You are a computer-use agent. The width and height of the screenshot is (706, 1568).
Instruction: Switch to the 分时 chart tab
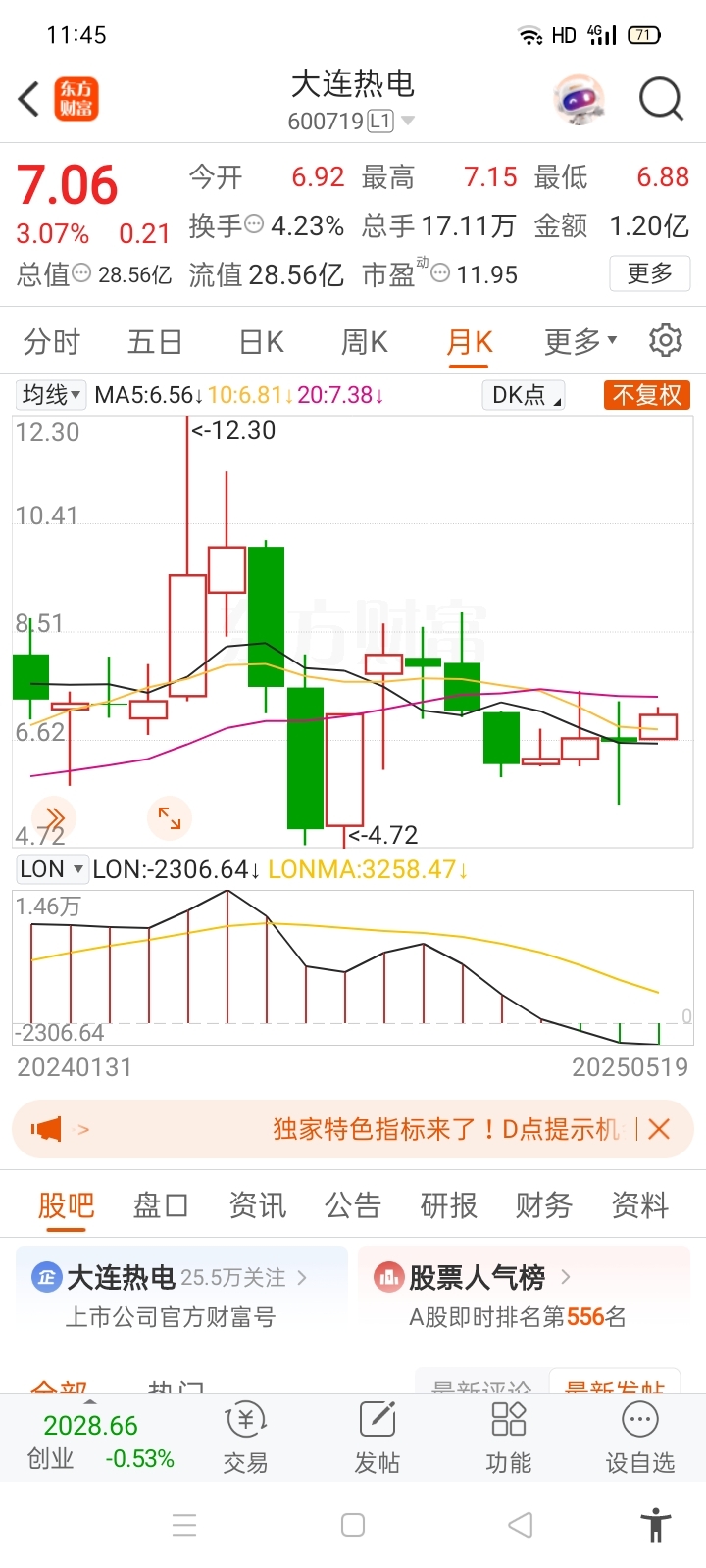click(x=52, y=342)
